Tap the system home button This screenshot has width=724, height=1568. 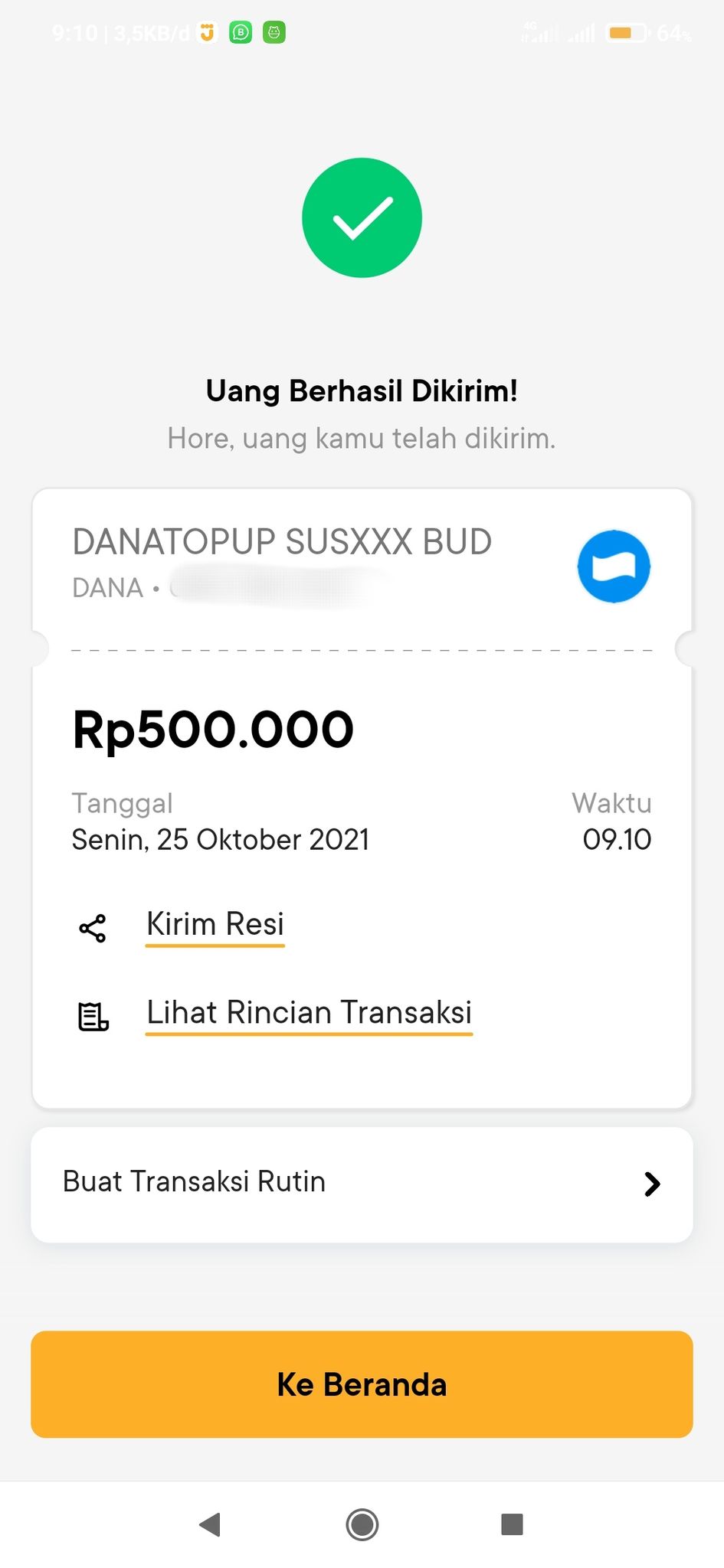(x=362, y=1524)
